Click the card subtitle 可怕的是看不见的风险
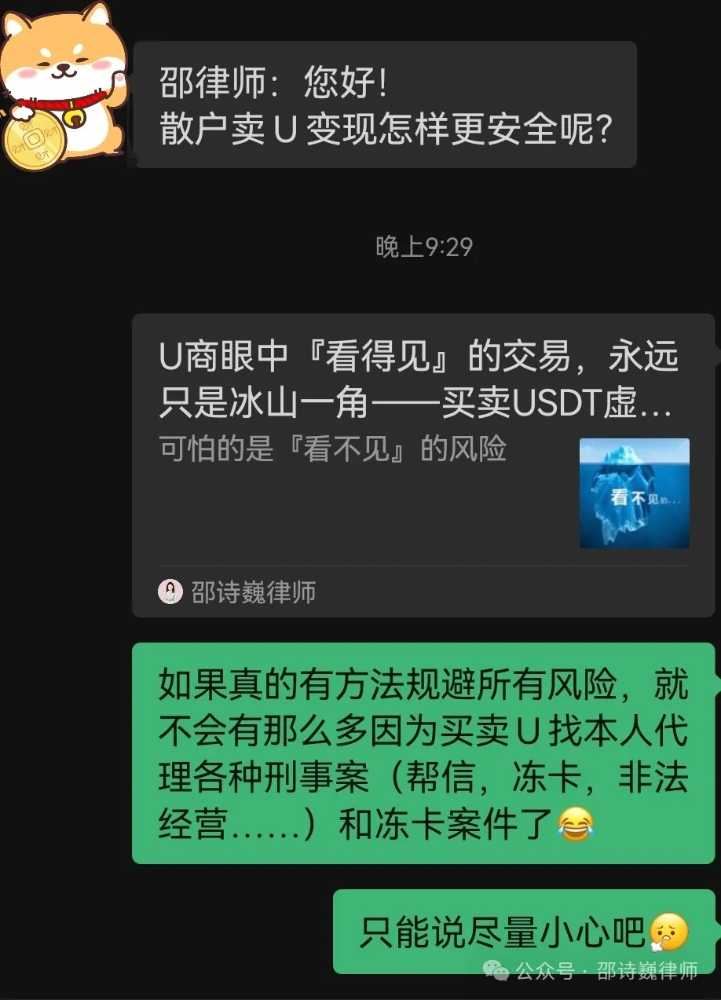This screenshot has height=1000, width=721. [330, 450]
